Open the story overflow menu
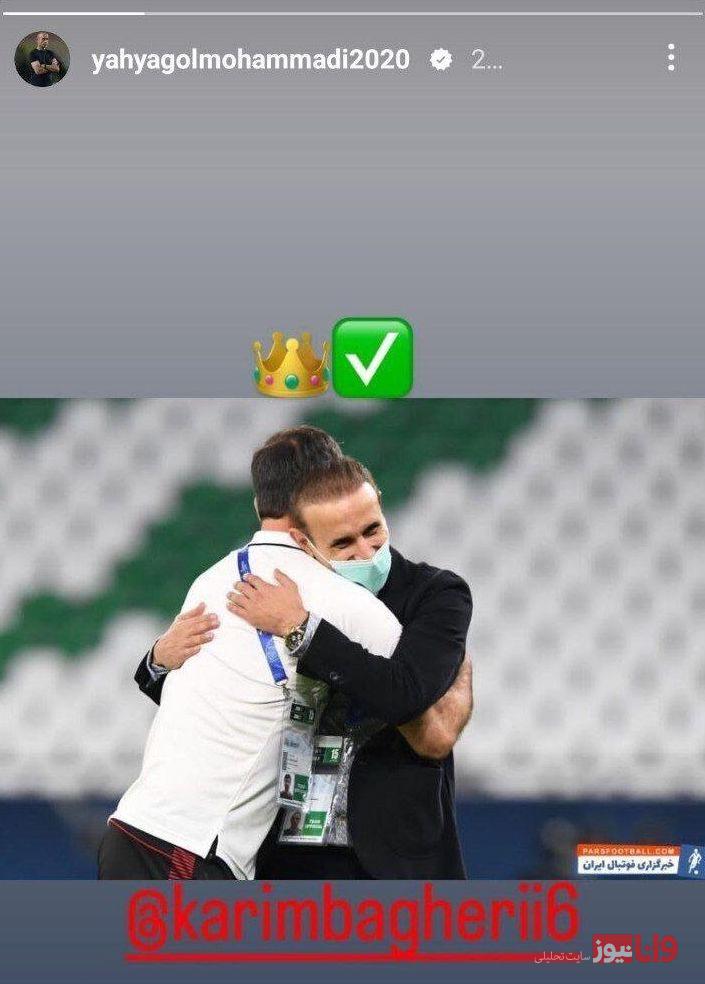Image resolution: width=705 pixels, height=984 pixels. [x=671, y=58]
